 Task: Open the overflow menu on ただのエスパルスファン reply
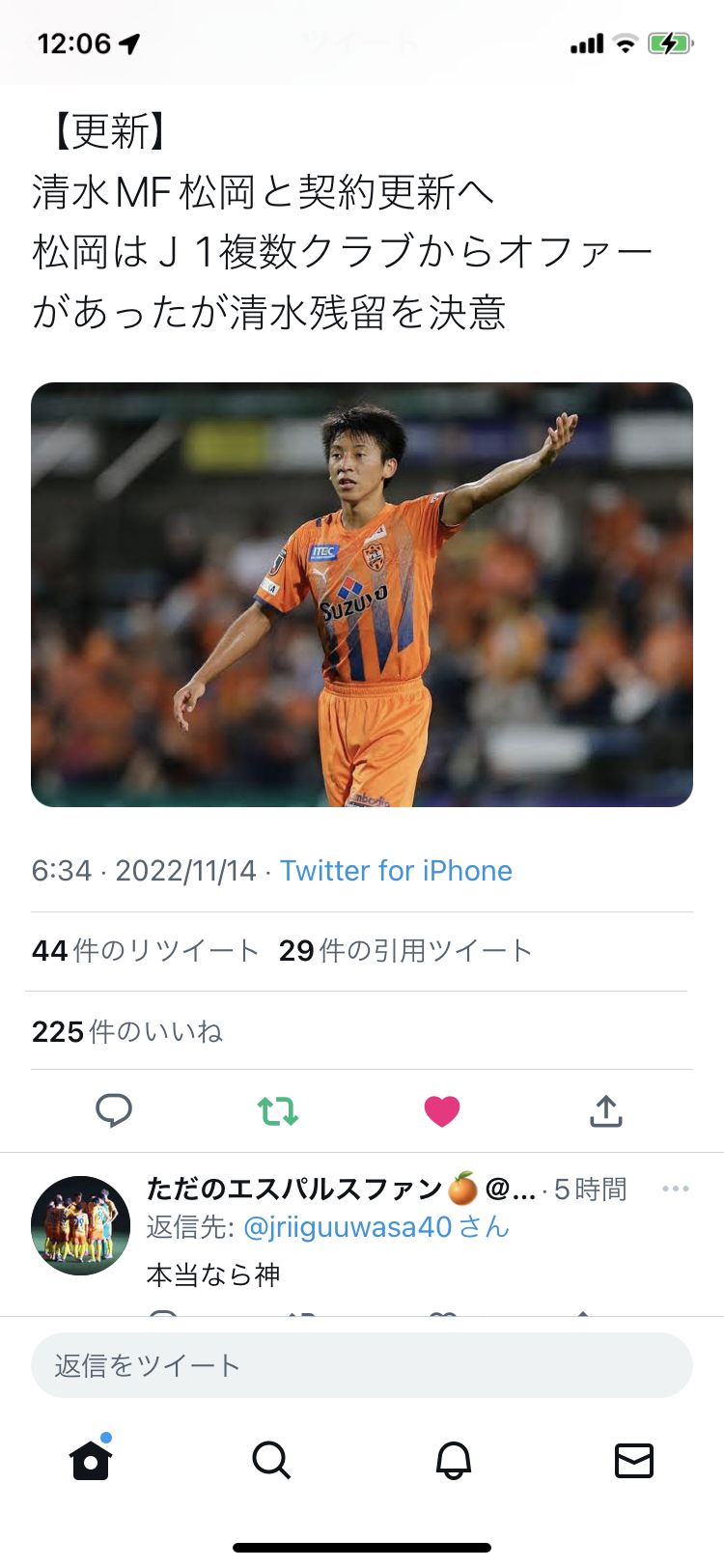pyautogui.click(x=675, y=1189)
